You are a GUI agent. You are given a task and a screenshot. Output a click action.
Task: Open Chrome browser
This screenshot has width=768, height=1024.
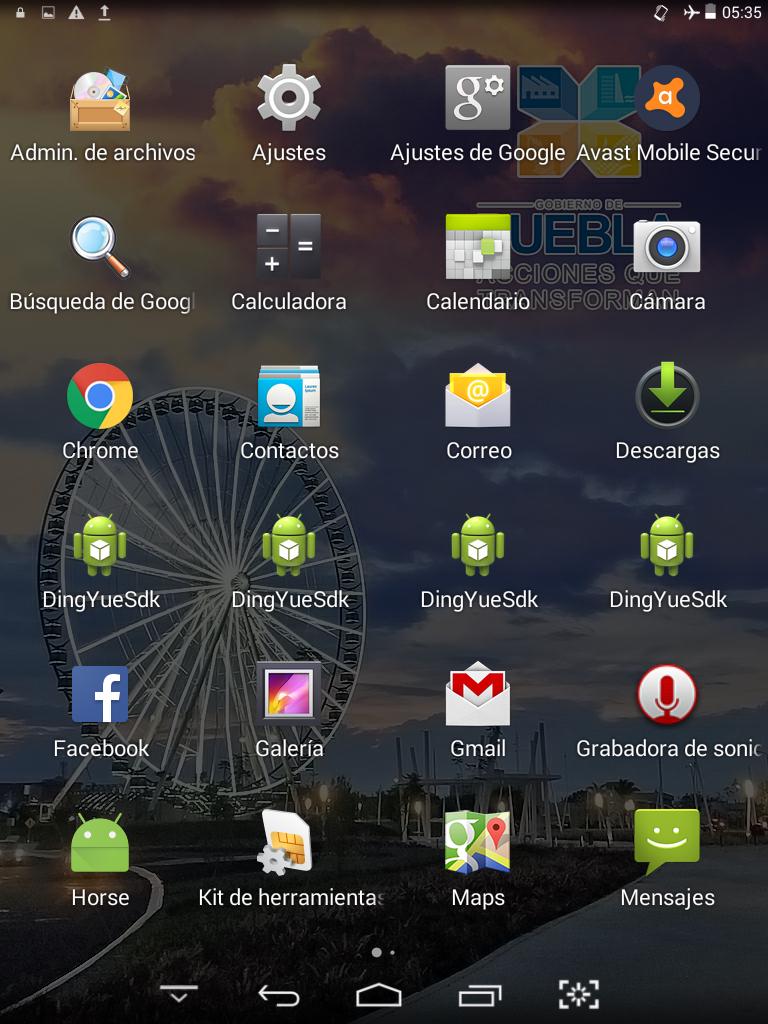pos(100,396)
